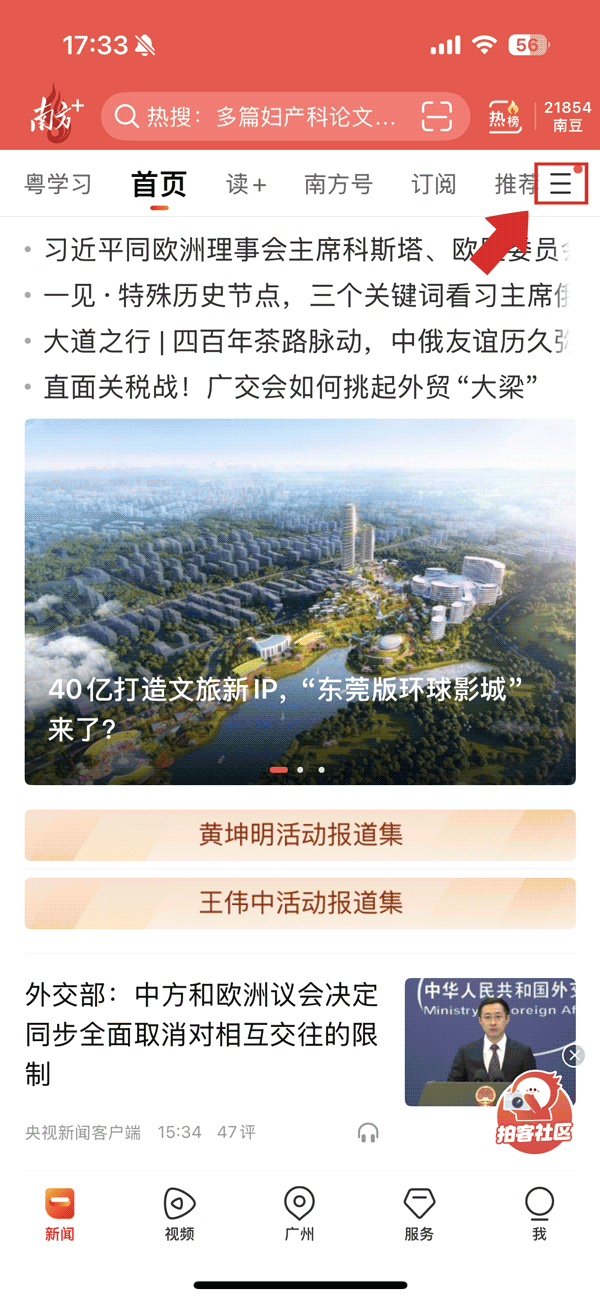Screen dimensions: 600x1301
Task: Switch to the 南方号 tab
Action: [338, 184]
